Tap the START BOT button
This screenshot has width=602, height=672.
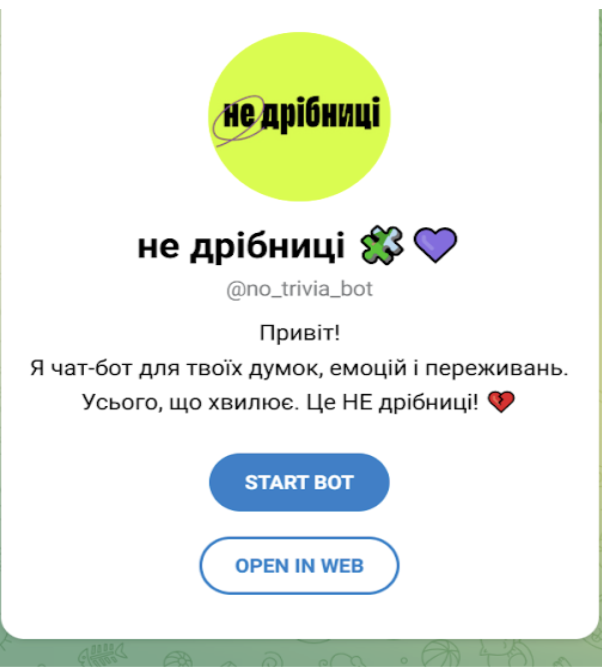click(x=299, y=482)
